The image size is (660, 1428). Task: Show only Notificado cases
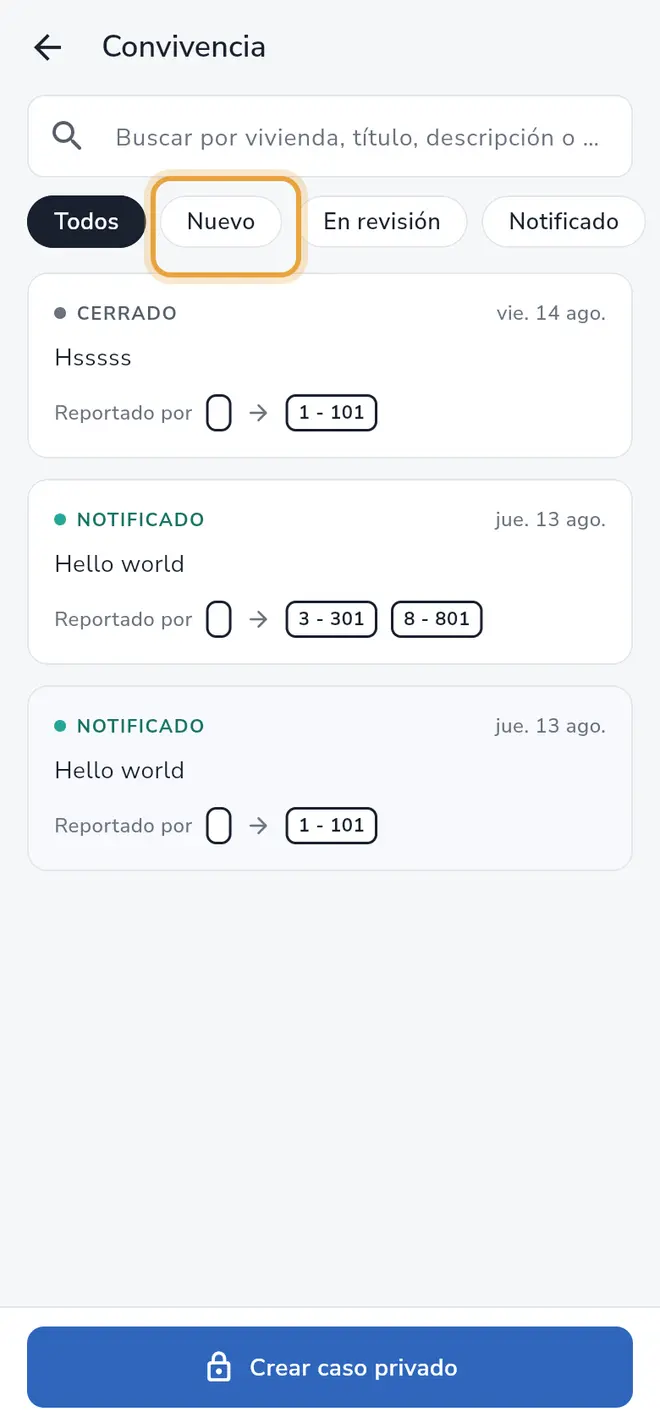point(564,221)
